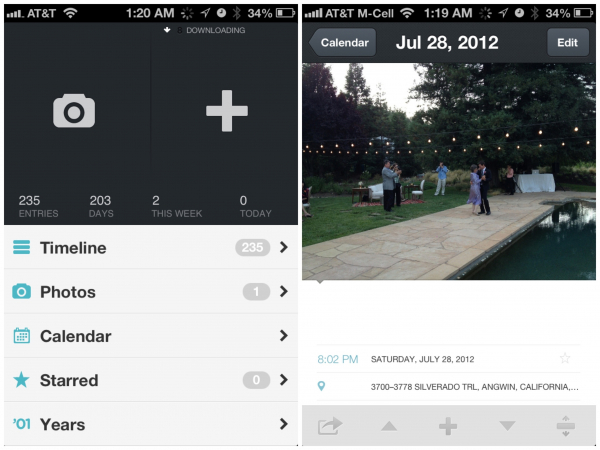Open the Calendar row in the menu
Image resolution: width=600 pixels, height=450 pixels.
pos(150,336)
